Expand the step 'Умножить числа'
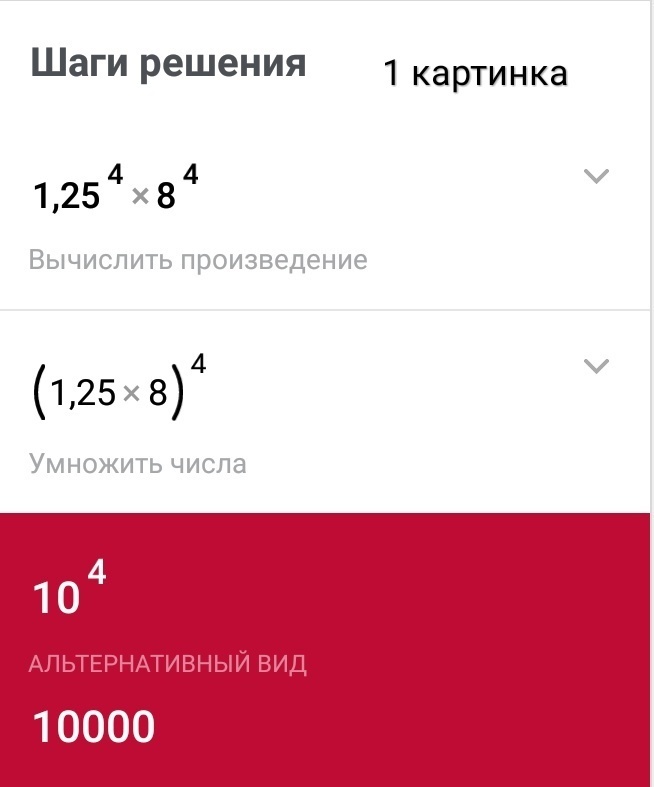Image resolution: width=654 pixels, height=787 pixels. click(x=596, y=366)
